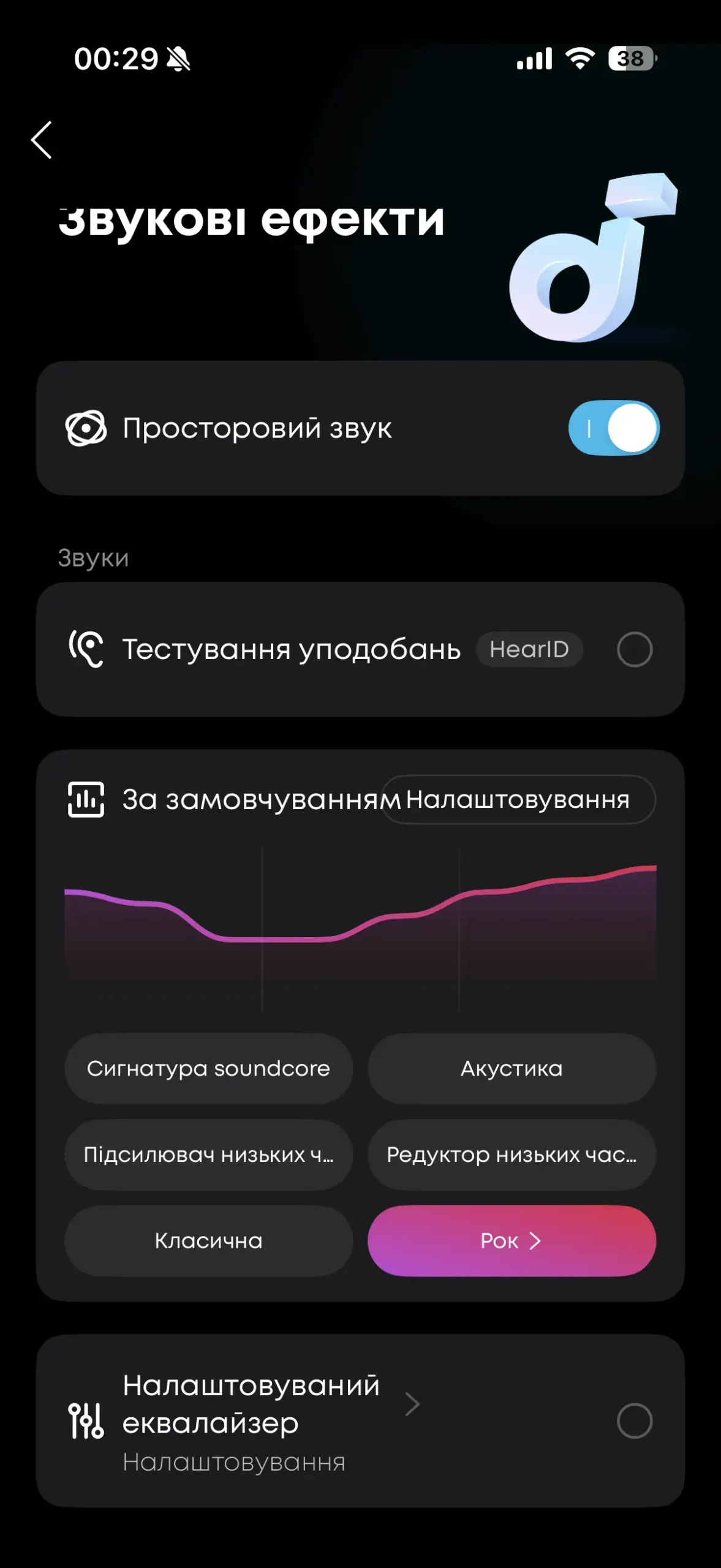Select the Тестування уподобань HearID radio button
Viewport: 721px width, 1568px height.
635,649
